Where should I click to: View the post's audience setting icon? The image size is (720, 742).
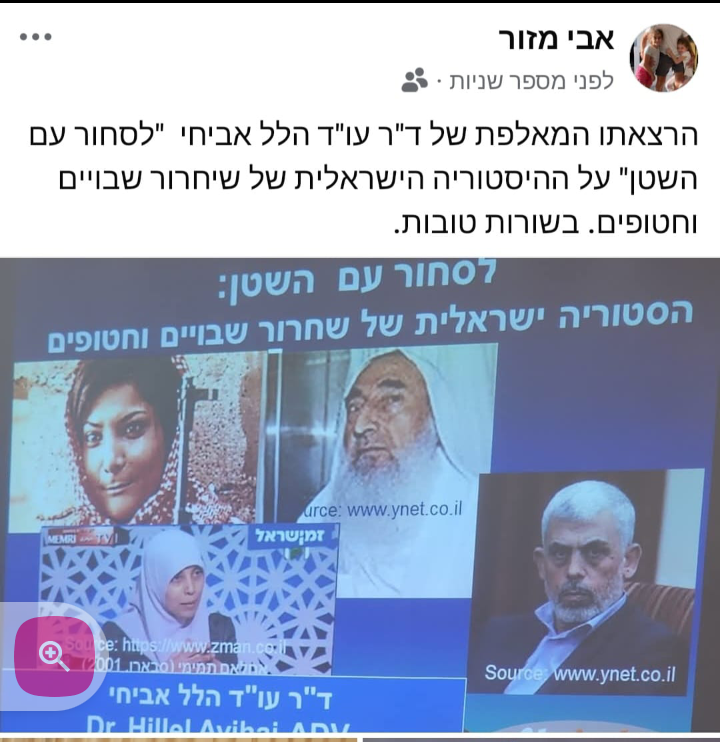(414, 81)
